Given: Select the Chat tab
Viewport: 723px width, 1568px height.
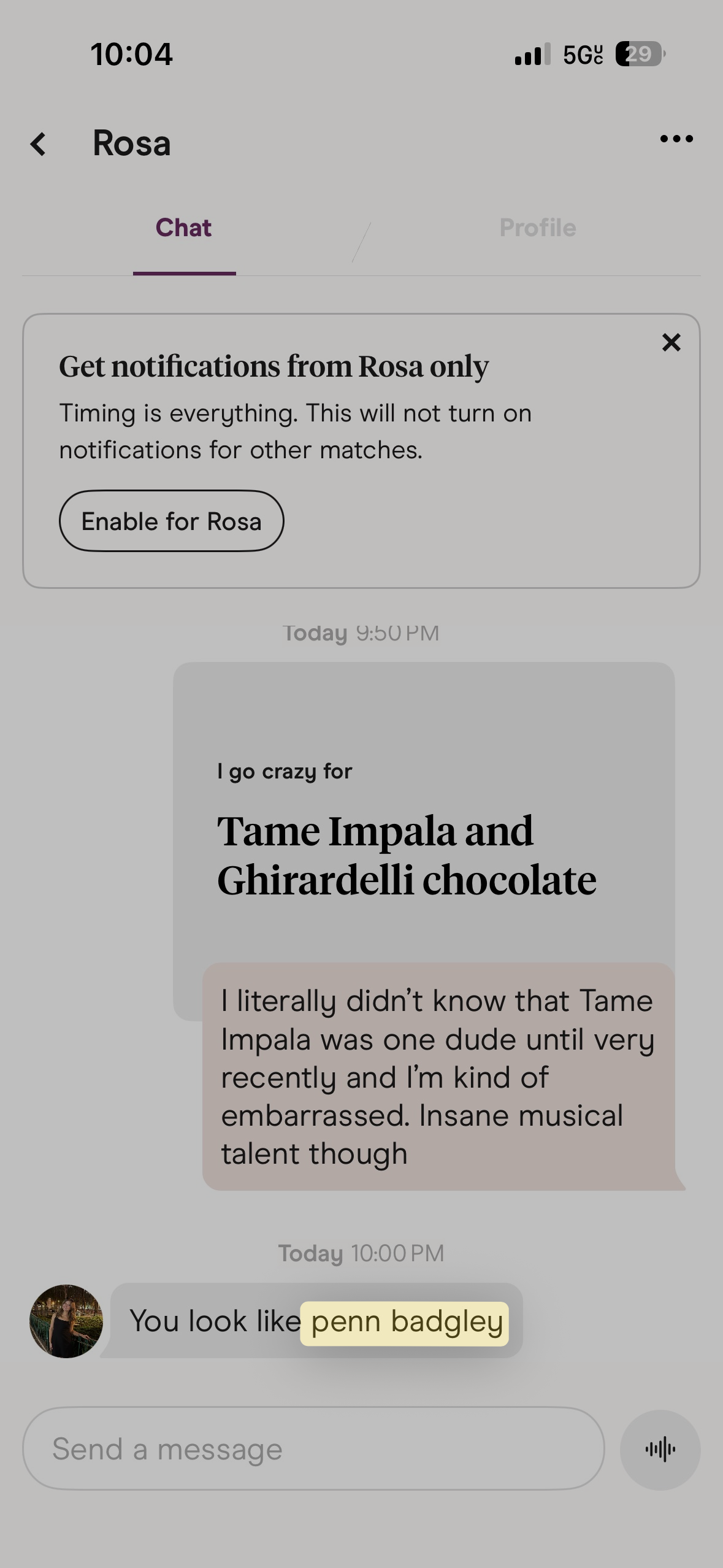Looking at the screenshot, I should coord(183,228).
